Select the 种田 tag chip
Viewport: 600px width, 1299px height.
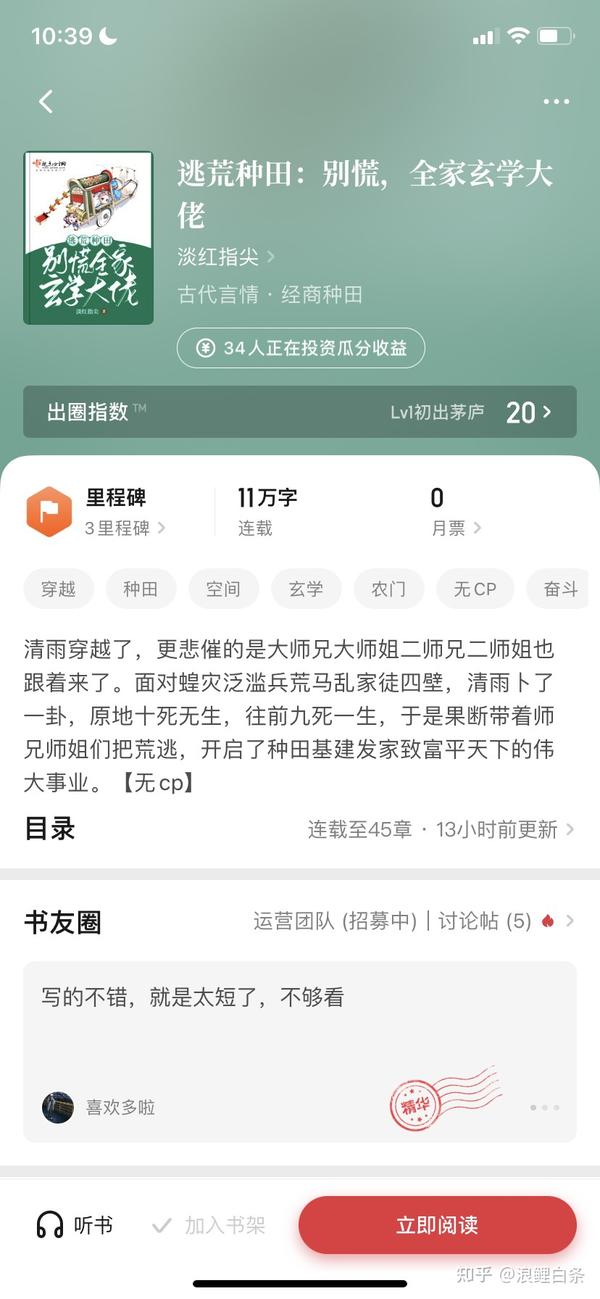(x=141, y=589)
